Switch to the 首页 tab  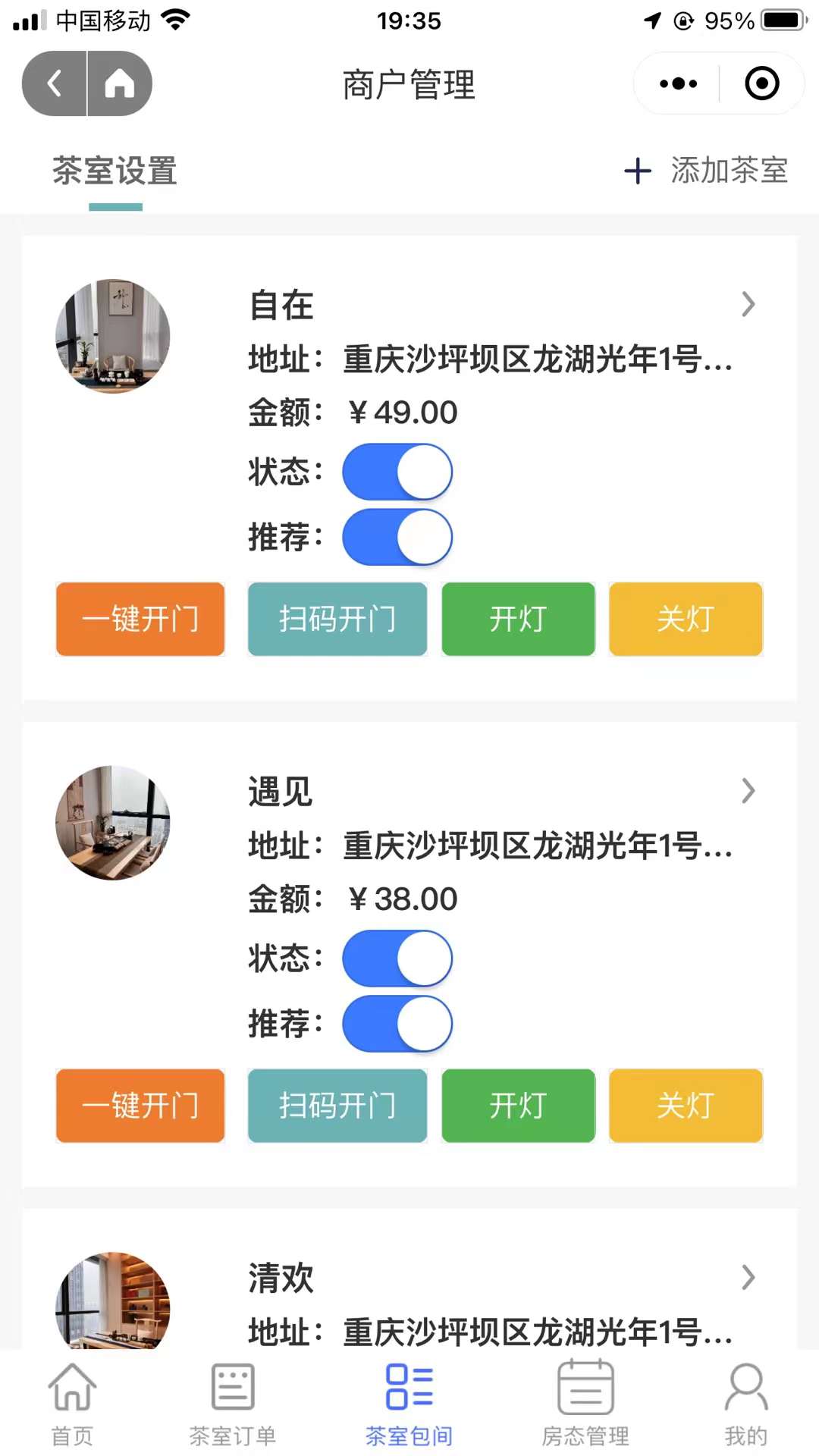72,1403
